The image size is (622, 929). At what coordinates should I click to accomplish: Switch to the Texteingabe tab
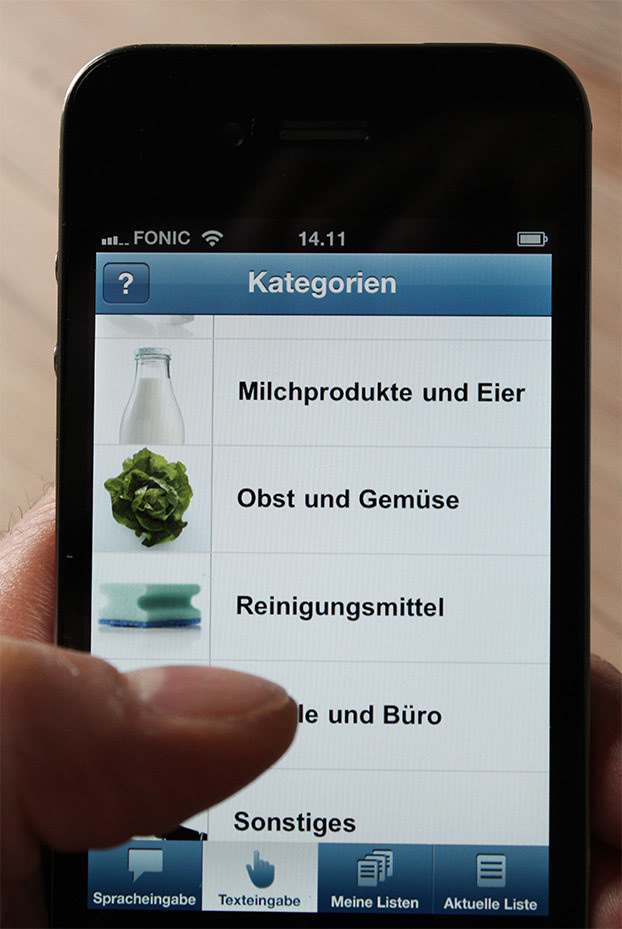point(260,878)
